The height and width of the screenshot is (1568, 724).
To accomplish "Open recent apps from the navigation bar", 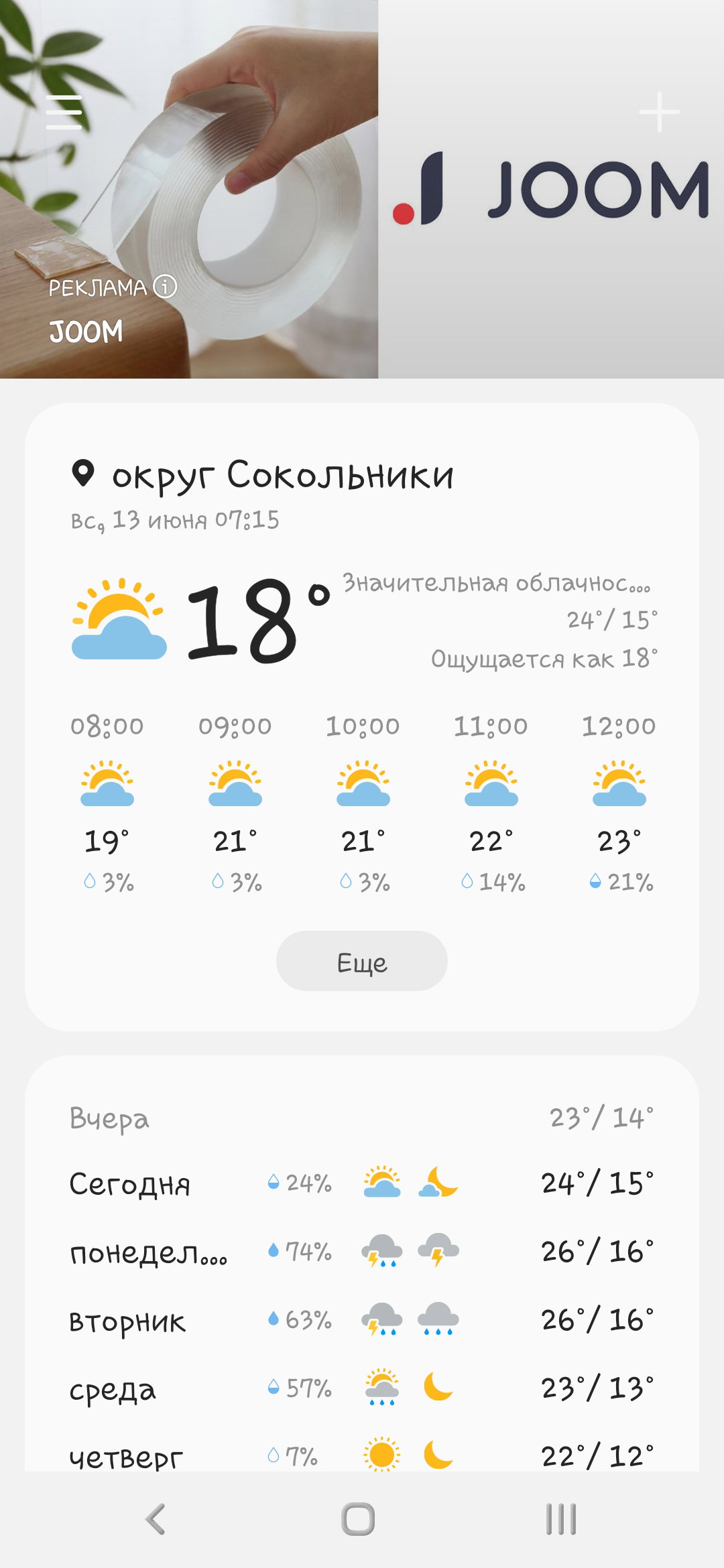I will (561, 1519).
